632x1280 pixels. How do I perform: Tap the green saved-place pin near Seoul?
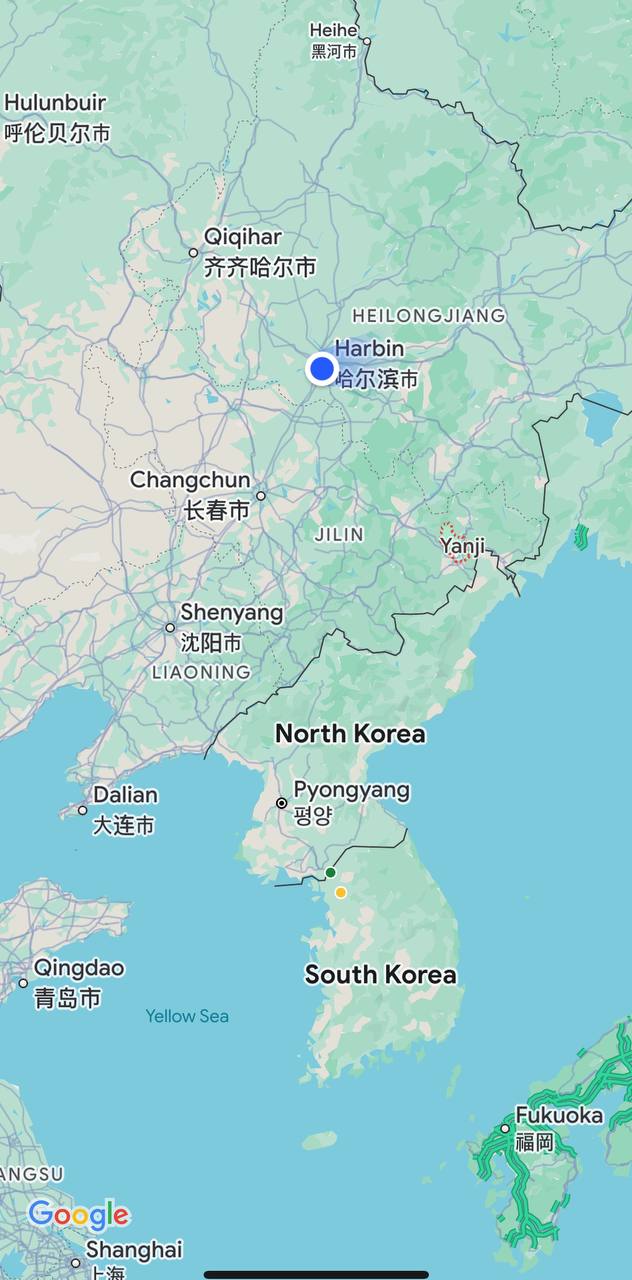[330, 873]
